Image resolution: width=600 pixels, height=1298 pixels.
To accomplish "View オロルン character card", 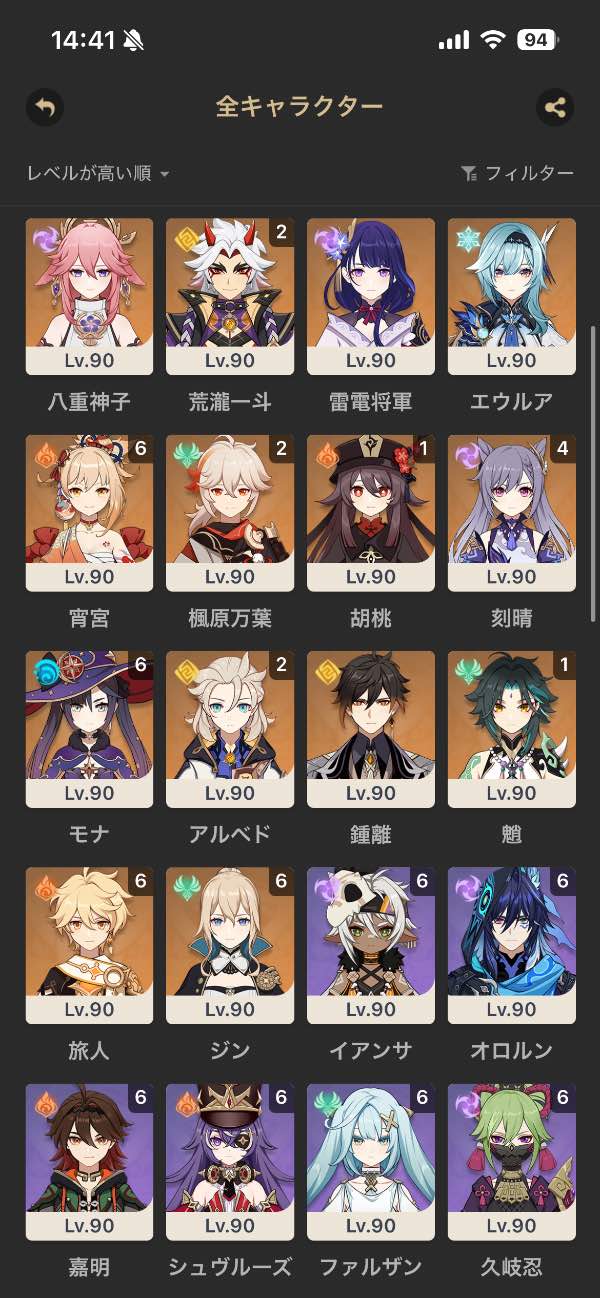I will [512, 945].
